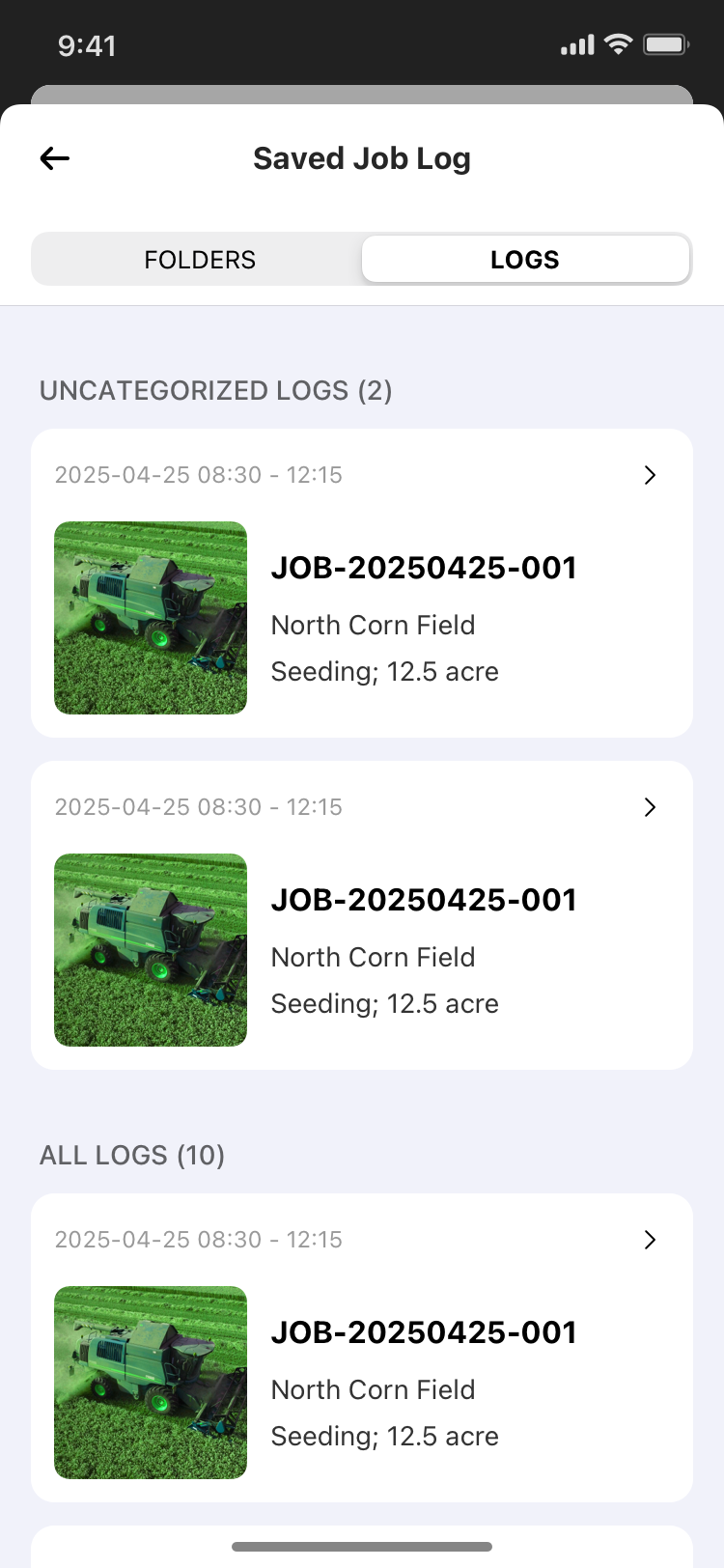Tap the cellular signal bars icon
Screen dimensions: 724x1568
pos(576,43)
